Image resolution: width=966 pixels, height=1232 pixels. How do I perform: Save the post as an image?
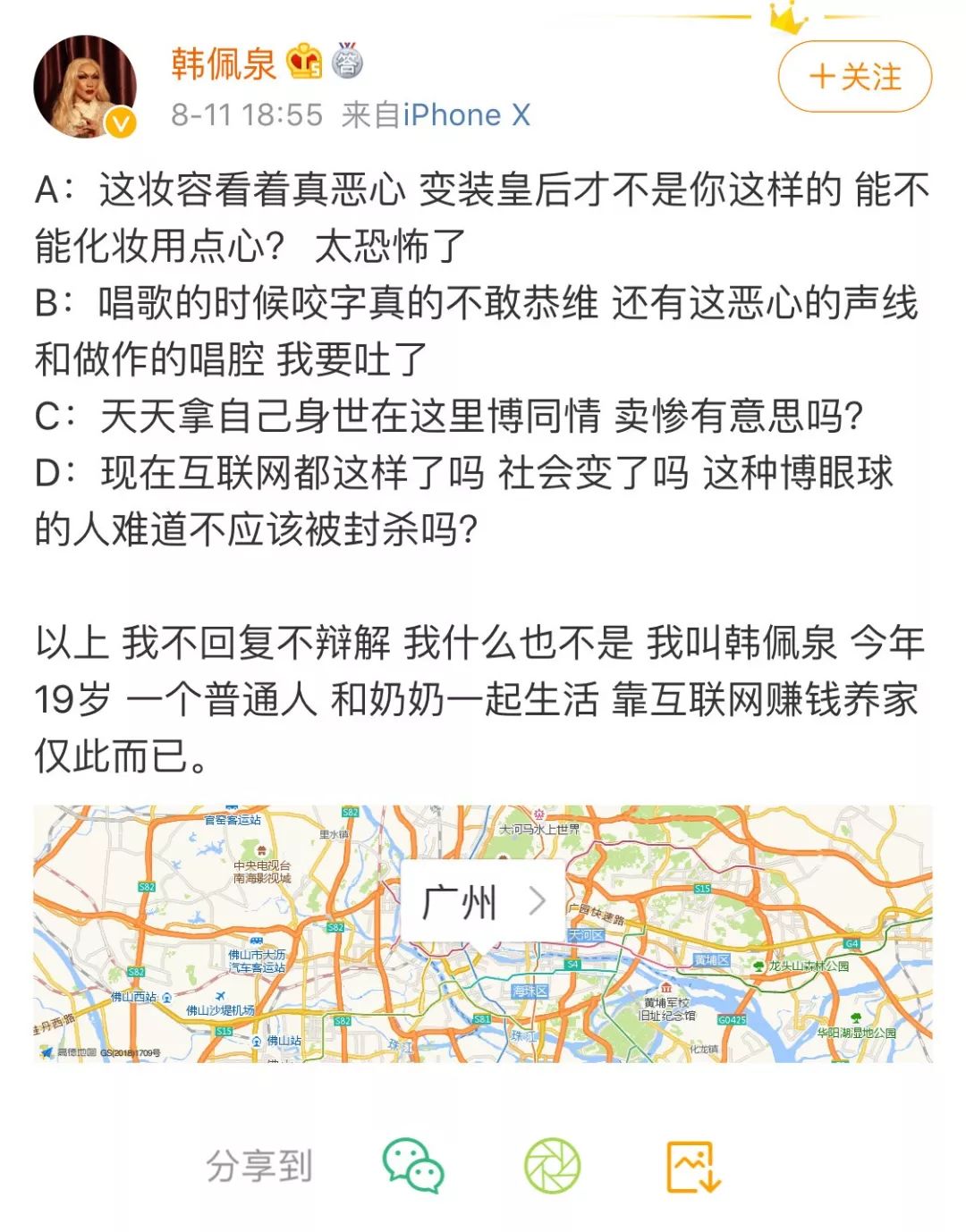coord(693,1166)
